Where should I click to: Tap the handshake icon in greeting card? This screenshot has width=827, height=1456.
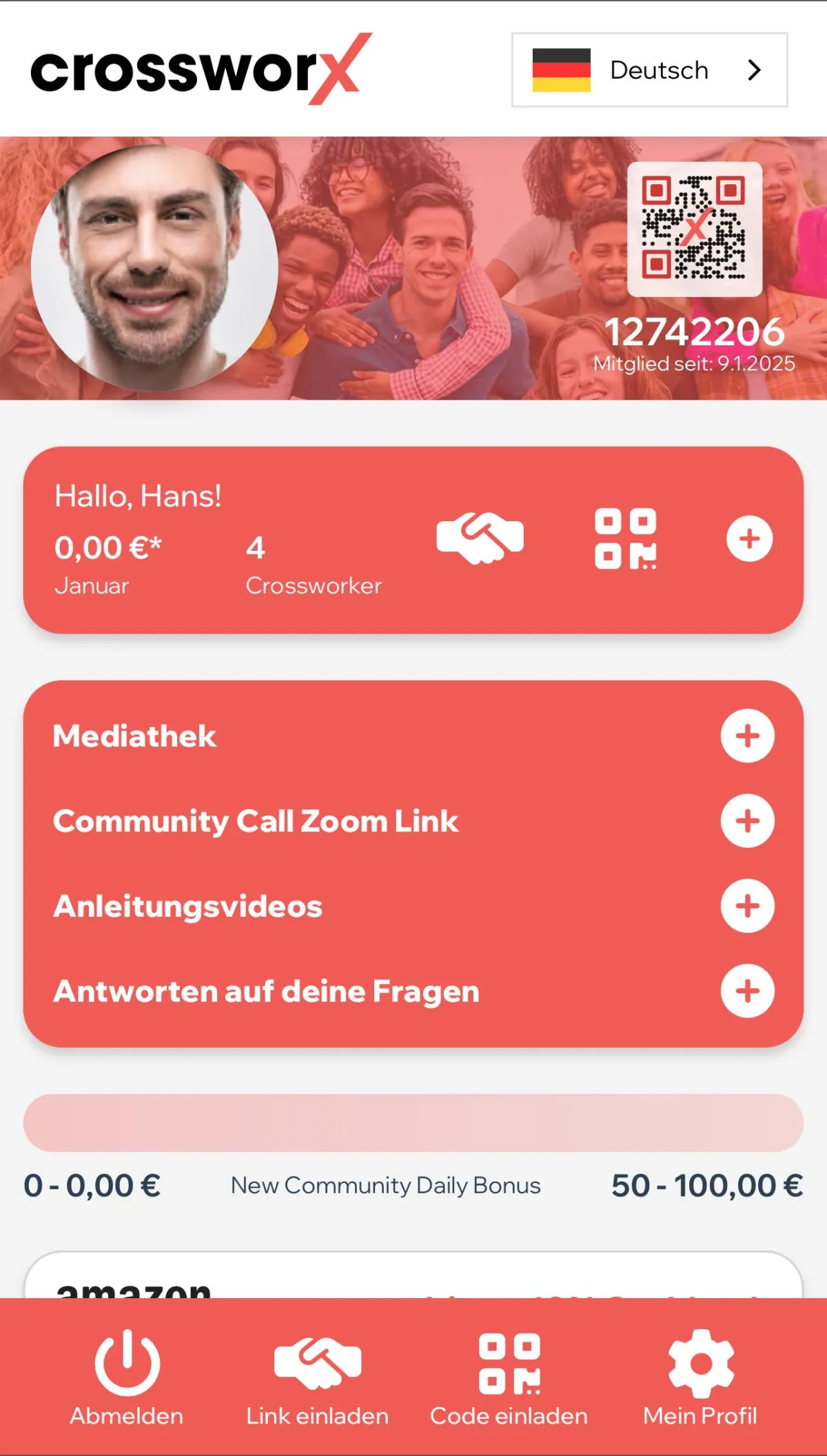480,538
